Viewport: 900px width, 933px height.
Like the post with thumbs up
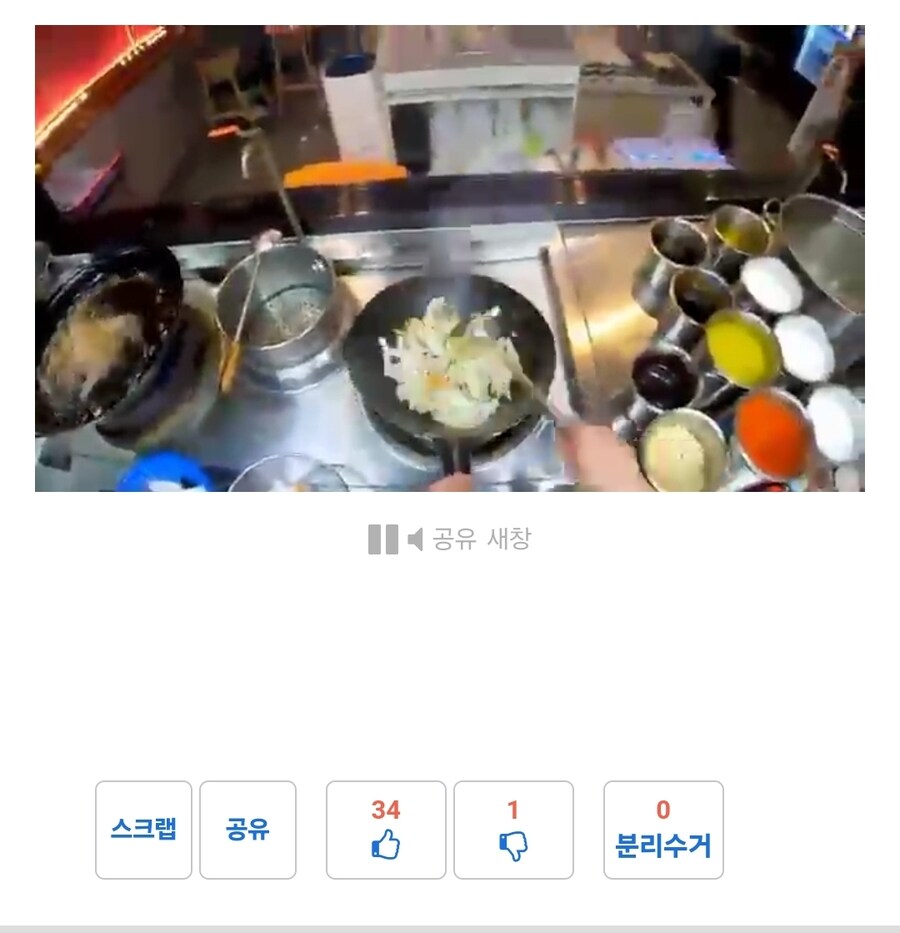[x=386, y=830]
